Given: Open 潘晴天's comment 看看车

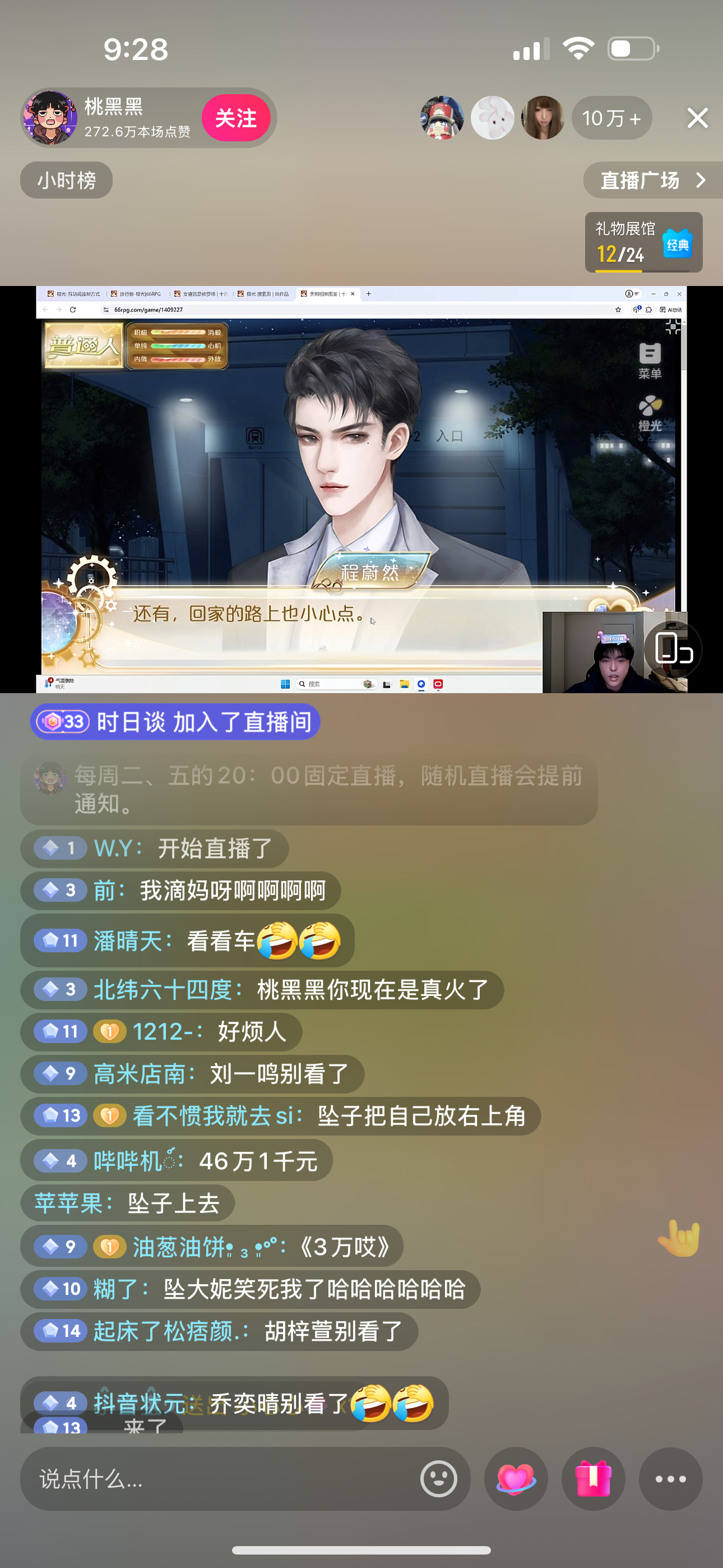Looking at the screenshot, I should click(x=187, y=941).
